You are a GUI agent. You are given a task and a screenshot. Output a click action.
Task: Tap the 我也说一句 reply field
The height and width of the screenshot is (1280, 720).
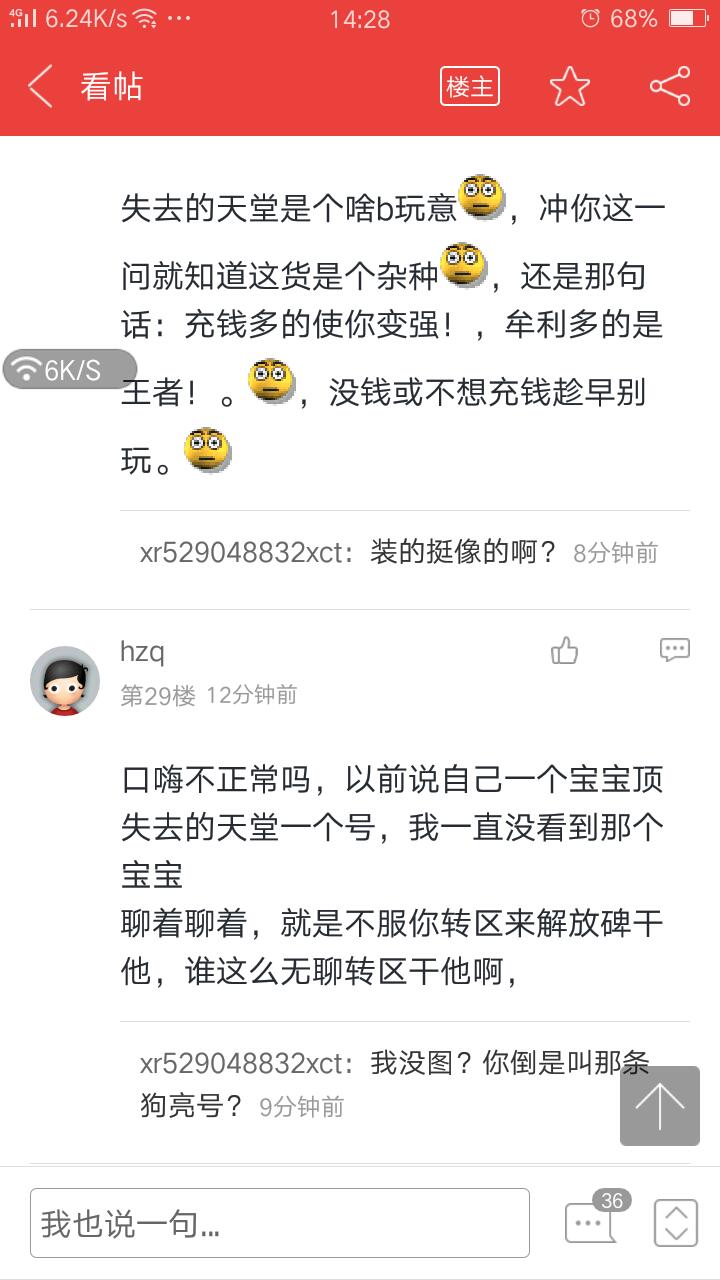280,1222
